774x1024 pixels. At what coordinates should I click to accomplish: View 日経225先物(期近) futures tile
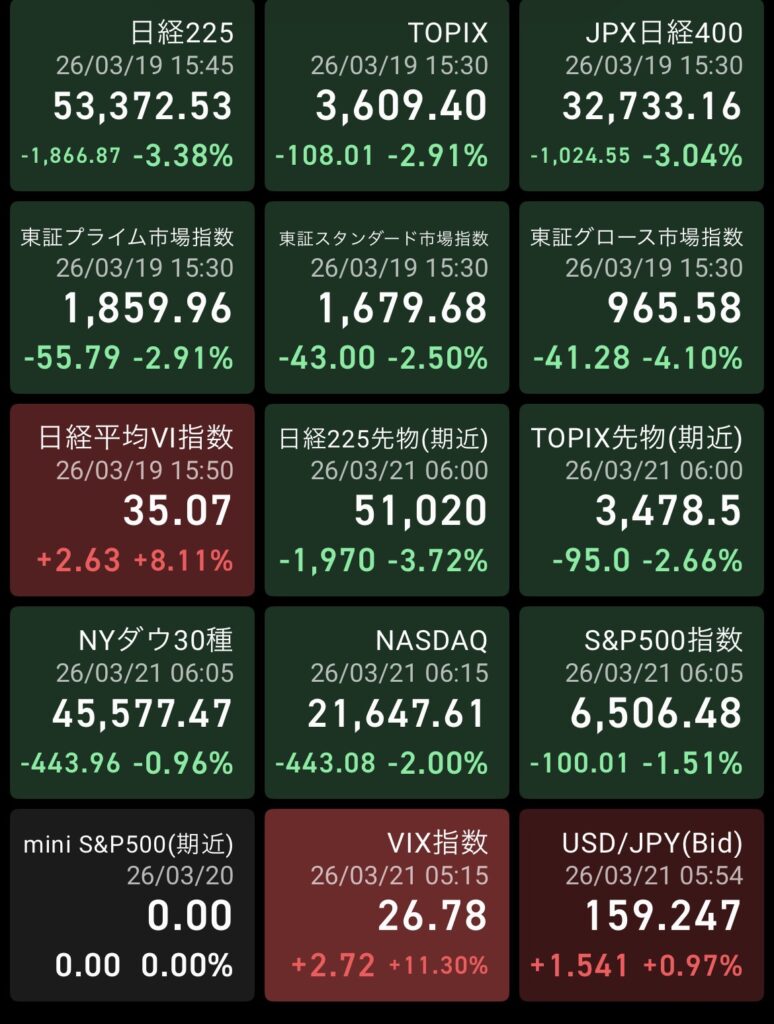pos(387,501)
